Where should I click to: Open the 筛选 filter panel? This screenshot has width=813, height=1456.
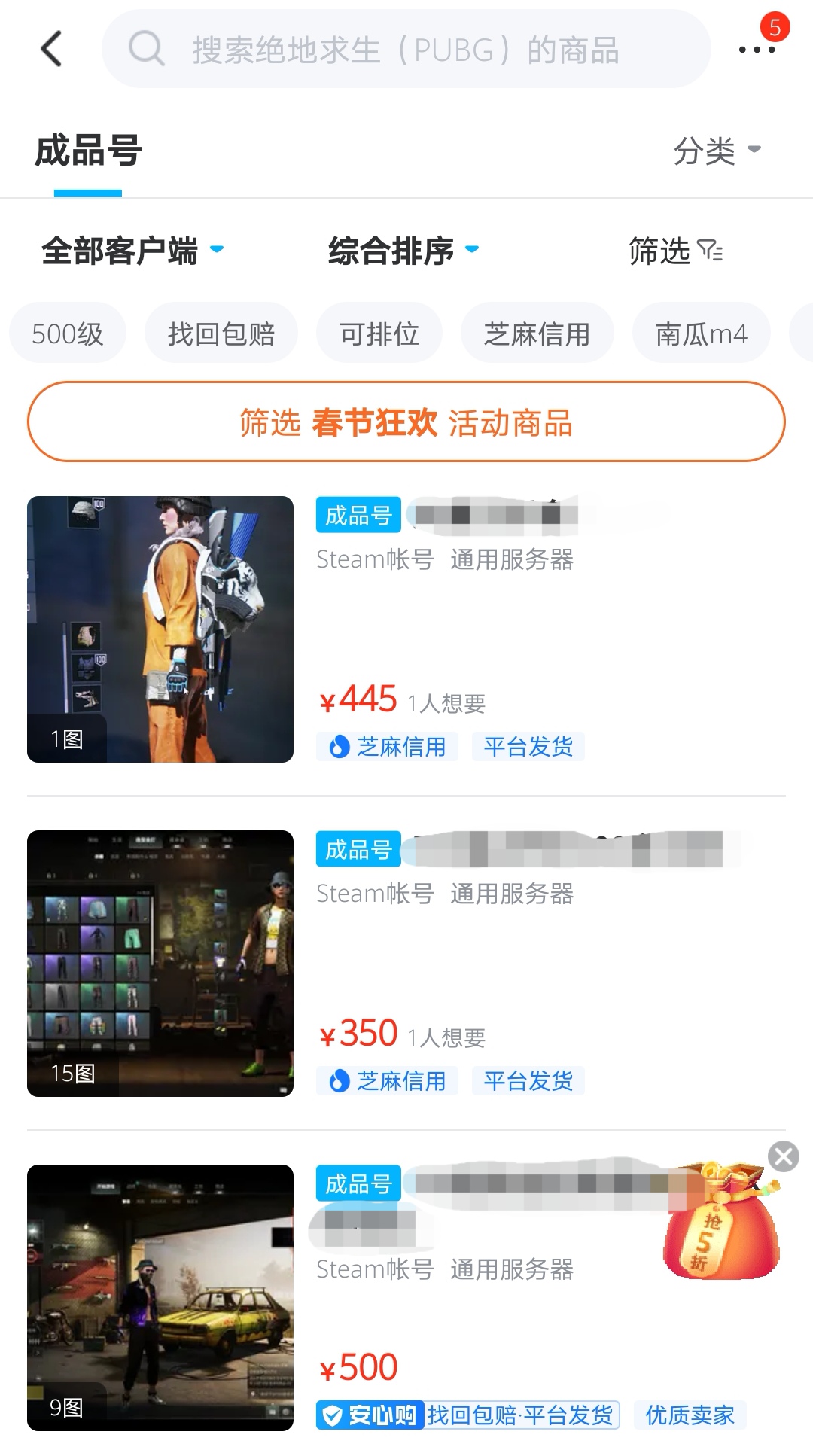tap(675, 251)
